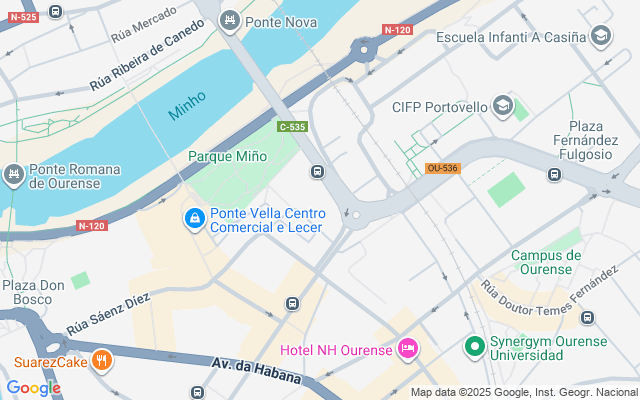The image size is (640, 400).
Task: Open Escuela Infanti A Casiña marker
Action: (x=600, y=38)
